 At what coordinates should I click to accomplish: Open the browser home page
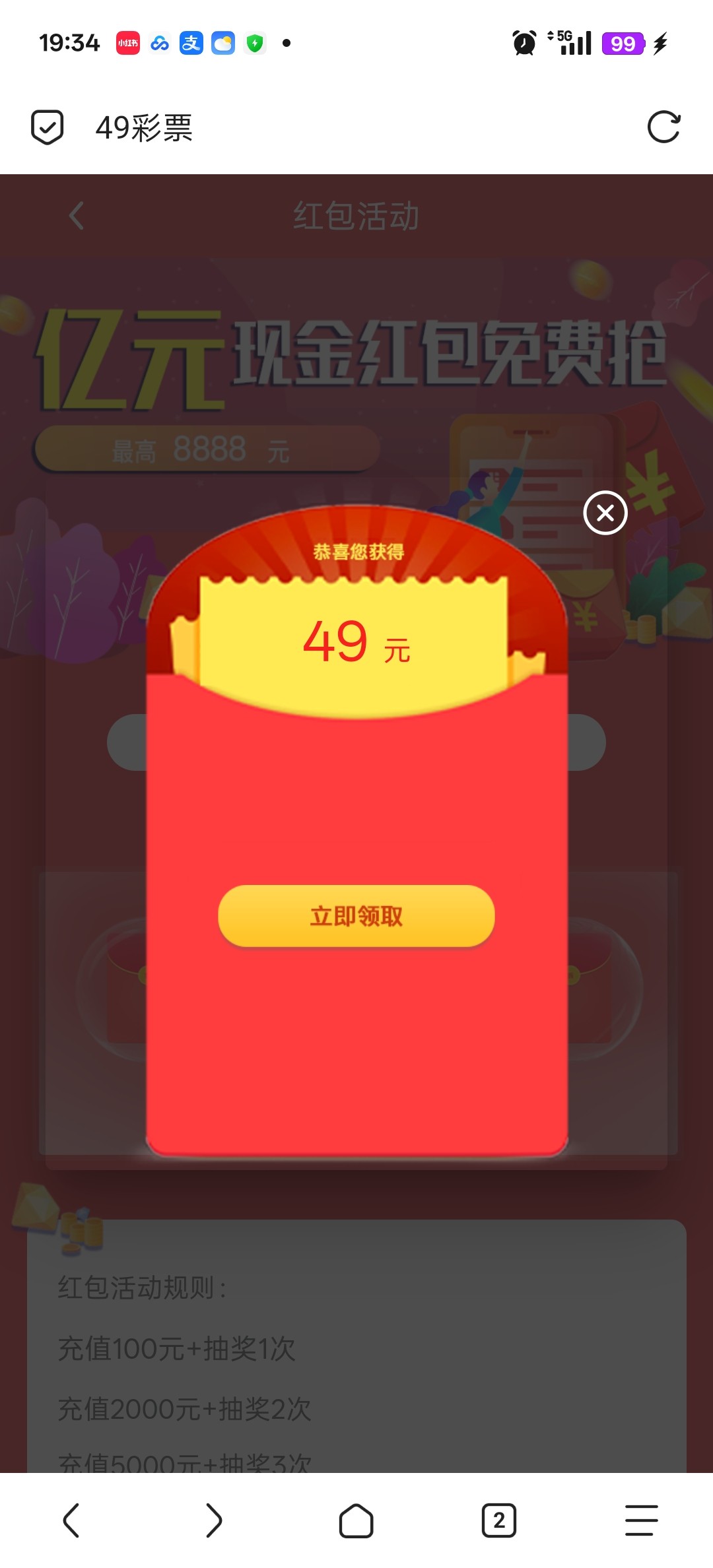click(356, 1520)
